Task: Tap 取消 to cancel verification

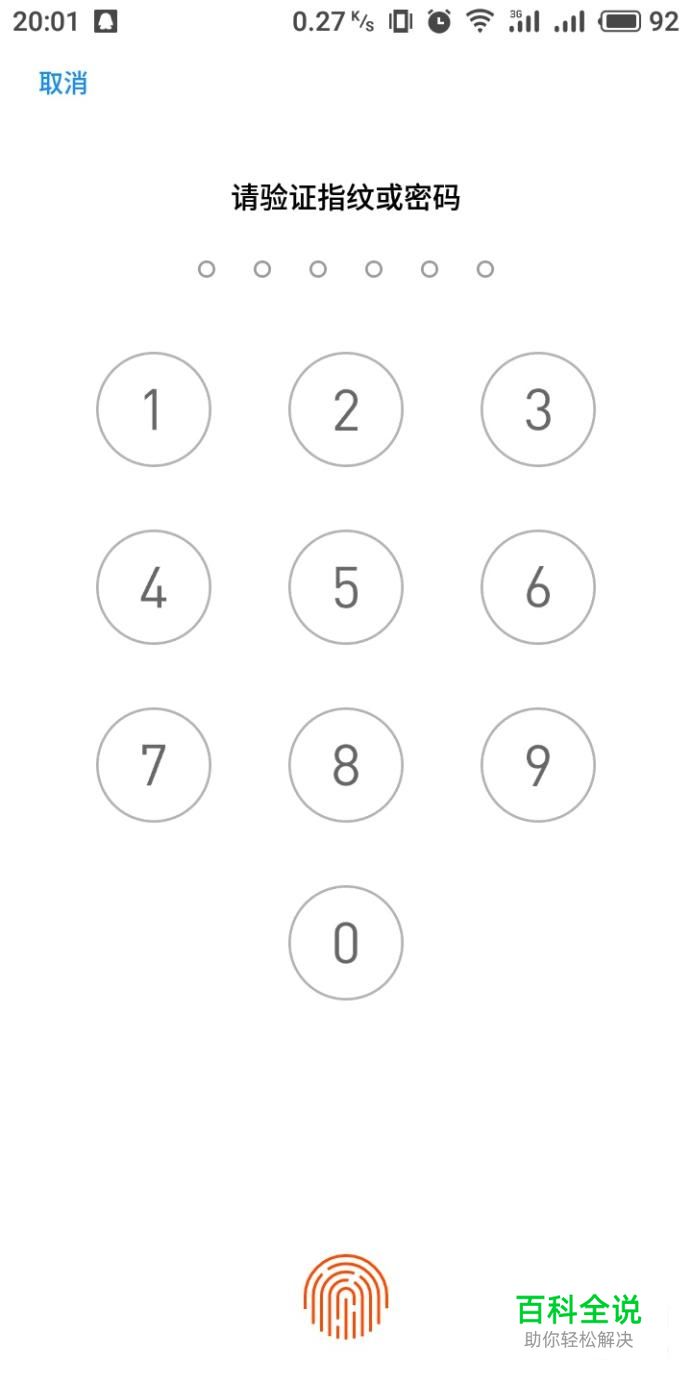Action: pyautogui.click(x=63, y=83)
